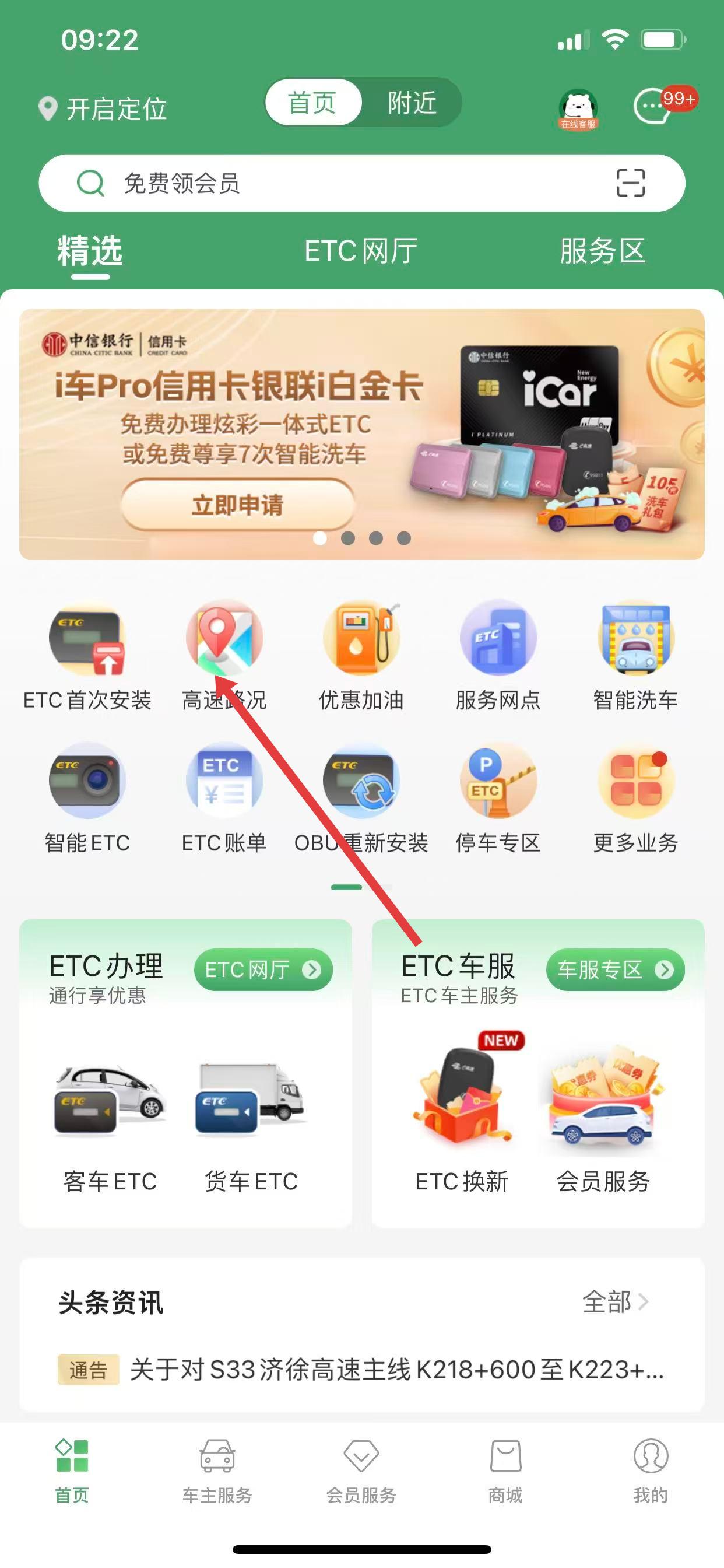Open the 客车ETC card

(110, 1126)
